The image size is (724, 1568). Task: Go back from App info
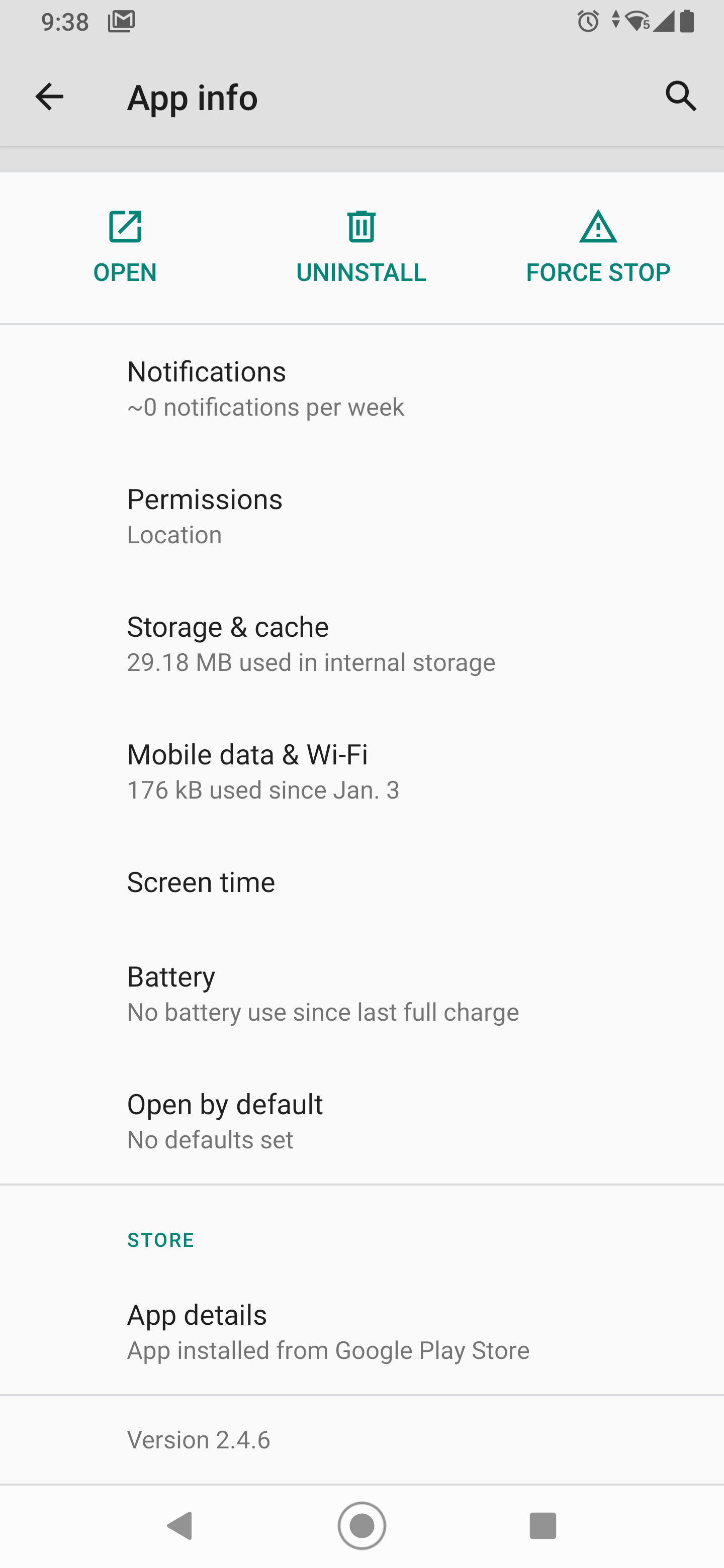click(x=49, y=97)
